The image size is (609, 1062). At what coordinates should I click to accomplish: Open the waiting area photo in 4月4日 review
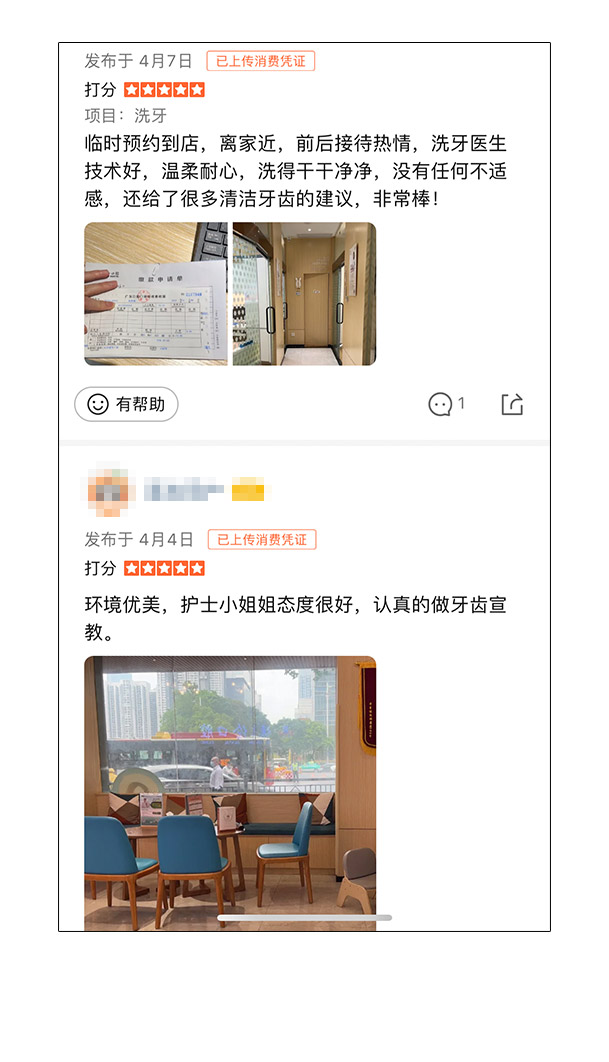click(230, 792)
